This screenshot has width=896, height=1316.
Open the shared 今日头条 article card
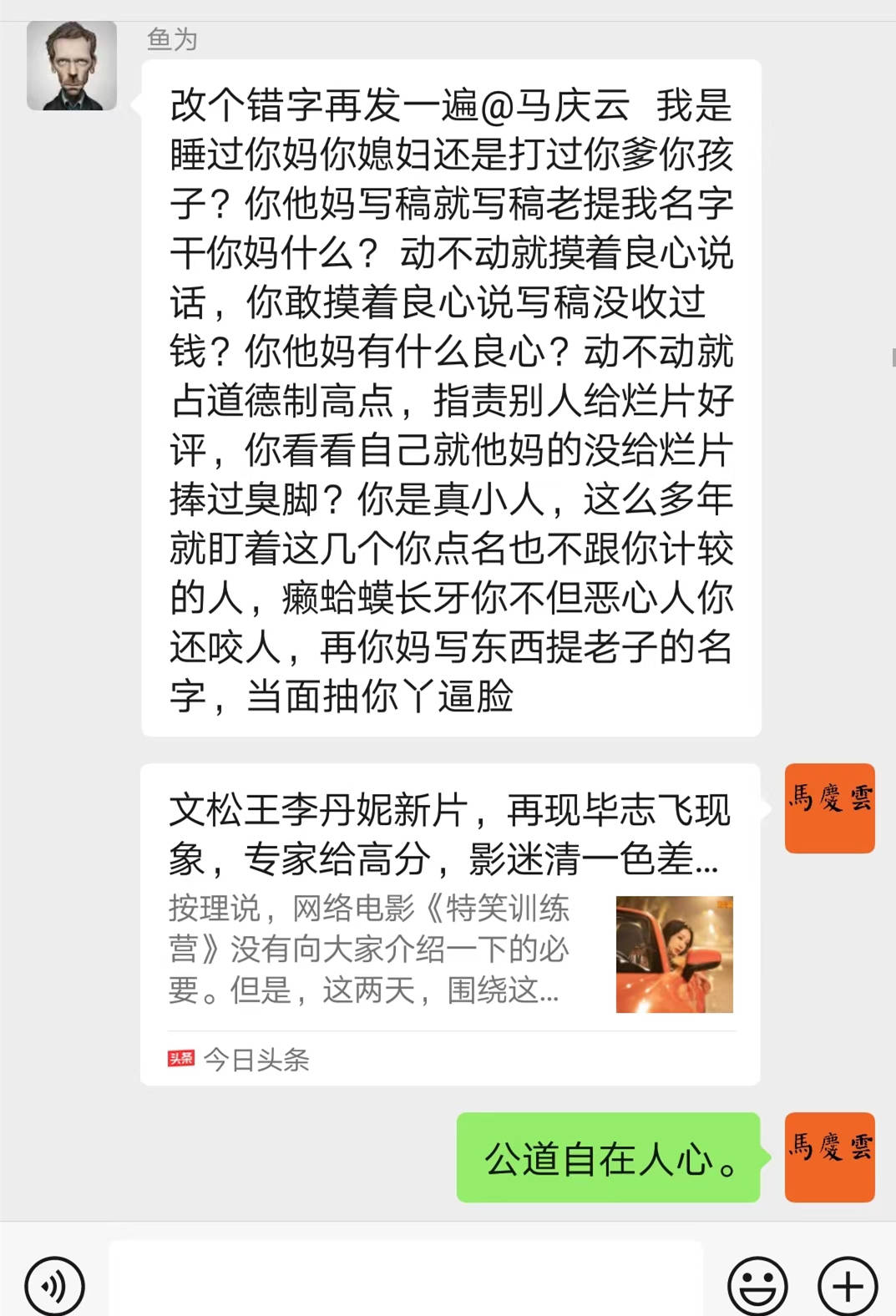[449, 924]
